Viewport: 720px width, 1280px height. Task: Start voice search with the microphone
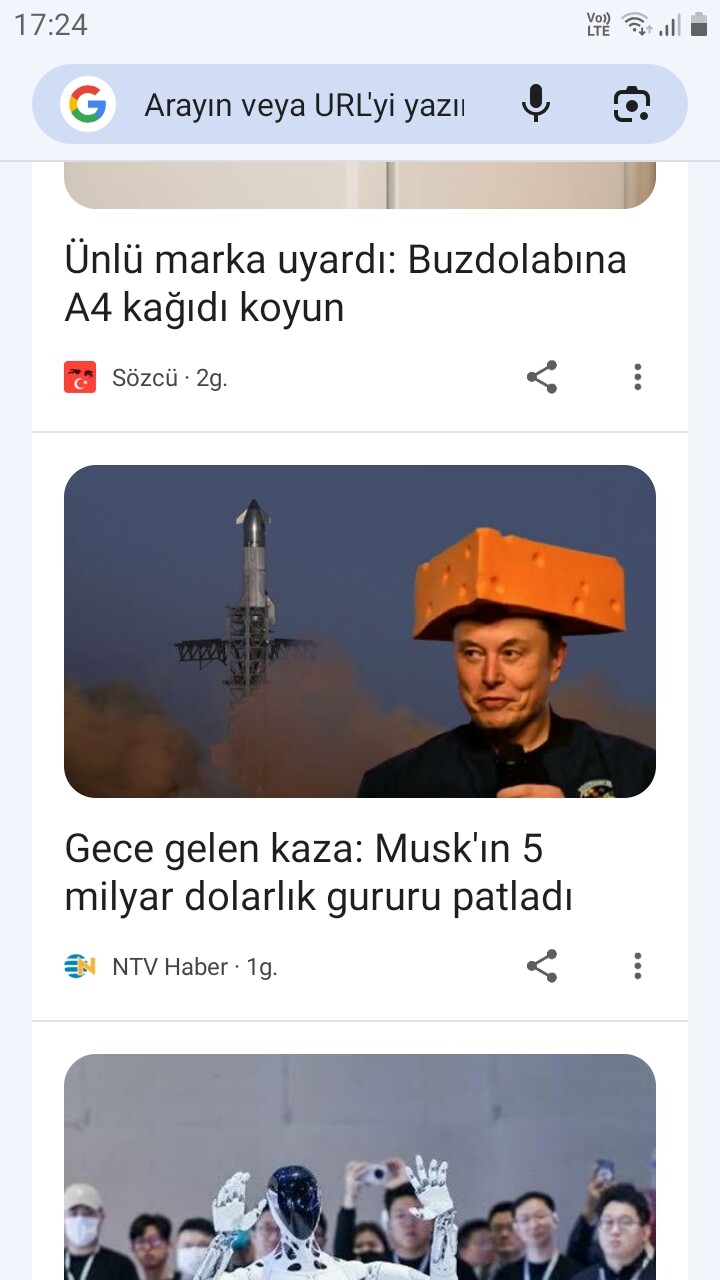click(536, 104)
